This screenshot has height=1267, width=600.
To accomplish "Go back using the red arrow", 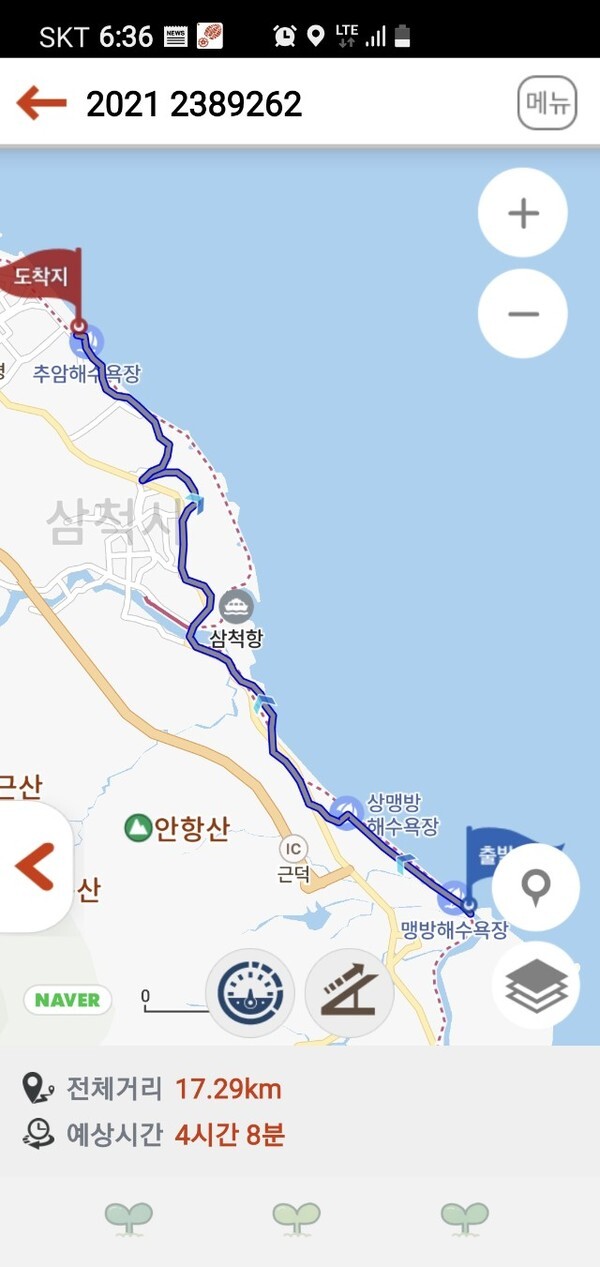I will coord(42,103).
